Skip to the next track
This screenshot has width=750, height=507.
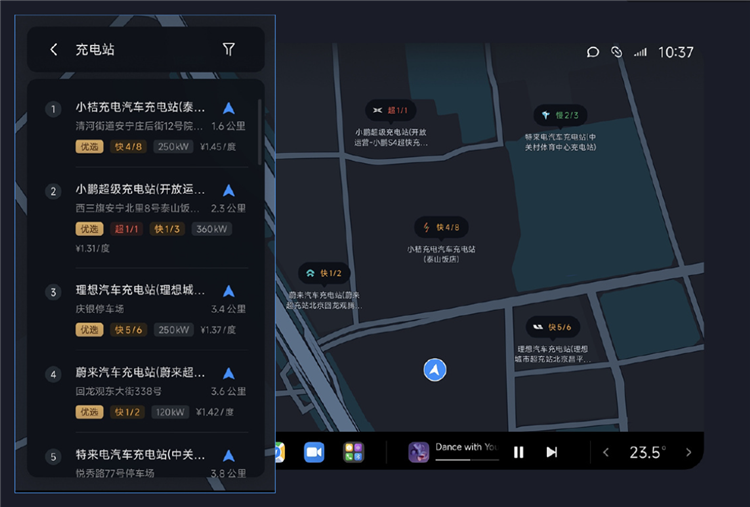(x=551, y=452)
